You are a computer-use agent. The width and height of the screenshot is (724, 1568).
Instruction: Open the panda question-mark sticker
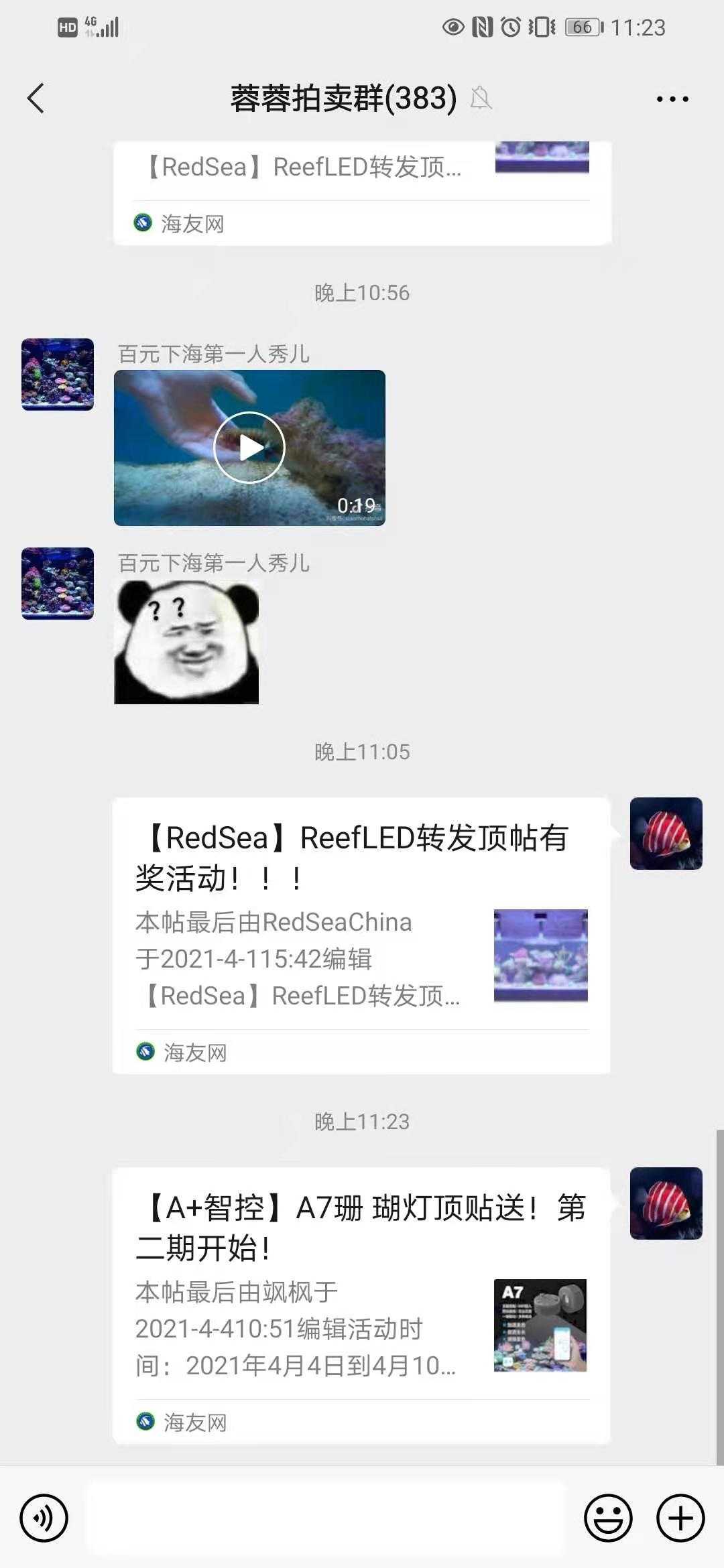pos(186,642)
